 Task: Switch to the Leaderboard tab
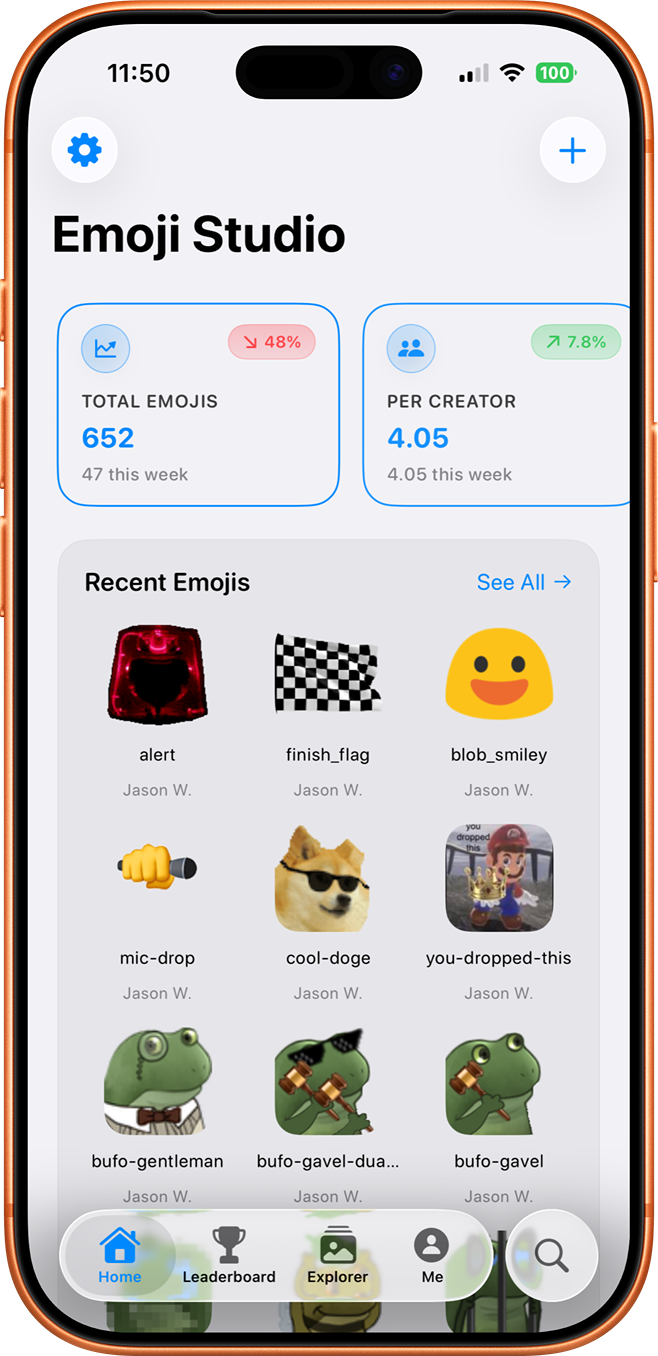(x=229, y=1256)
